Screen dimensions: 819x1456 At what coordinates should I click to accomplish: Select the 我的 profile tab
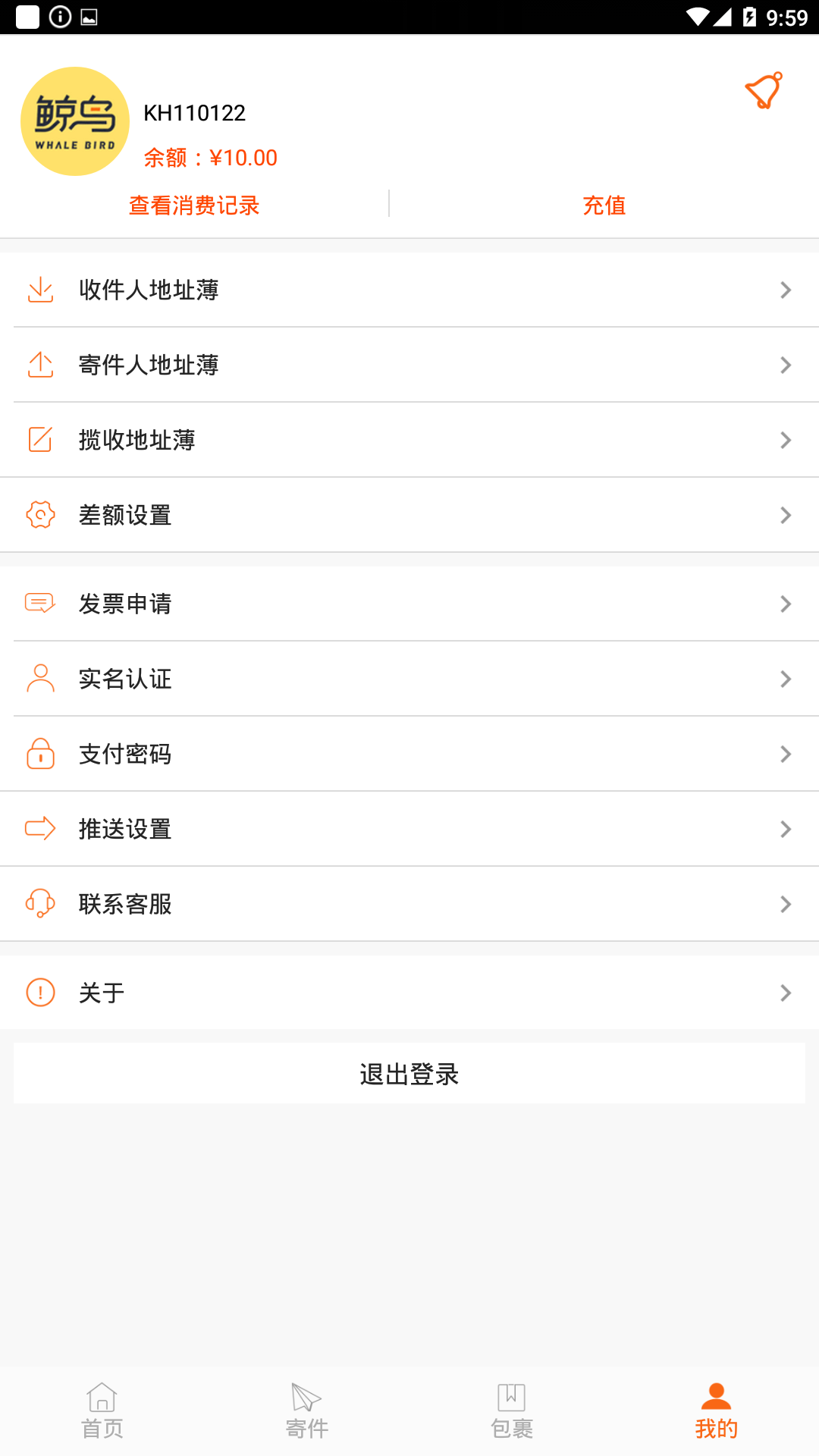pyautogui.click(x=716, y=1411)
